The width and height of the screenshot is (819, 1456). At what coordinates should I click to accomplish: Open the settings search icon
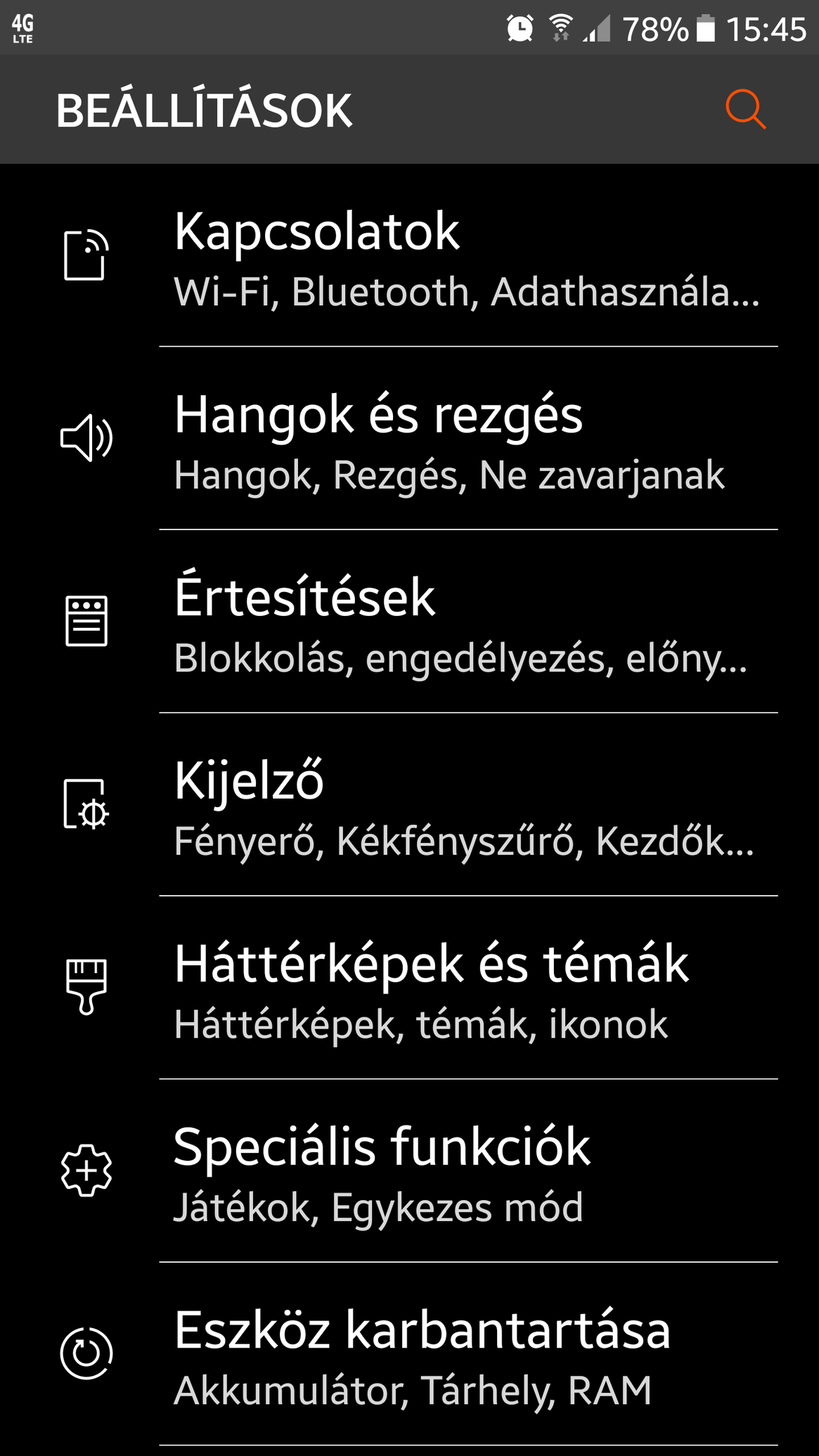[x=745, y=110]
